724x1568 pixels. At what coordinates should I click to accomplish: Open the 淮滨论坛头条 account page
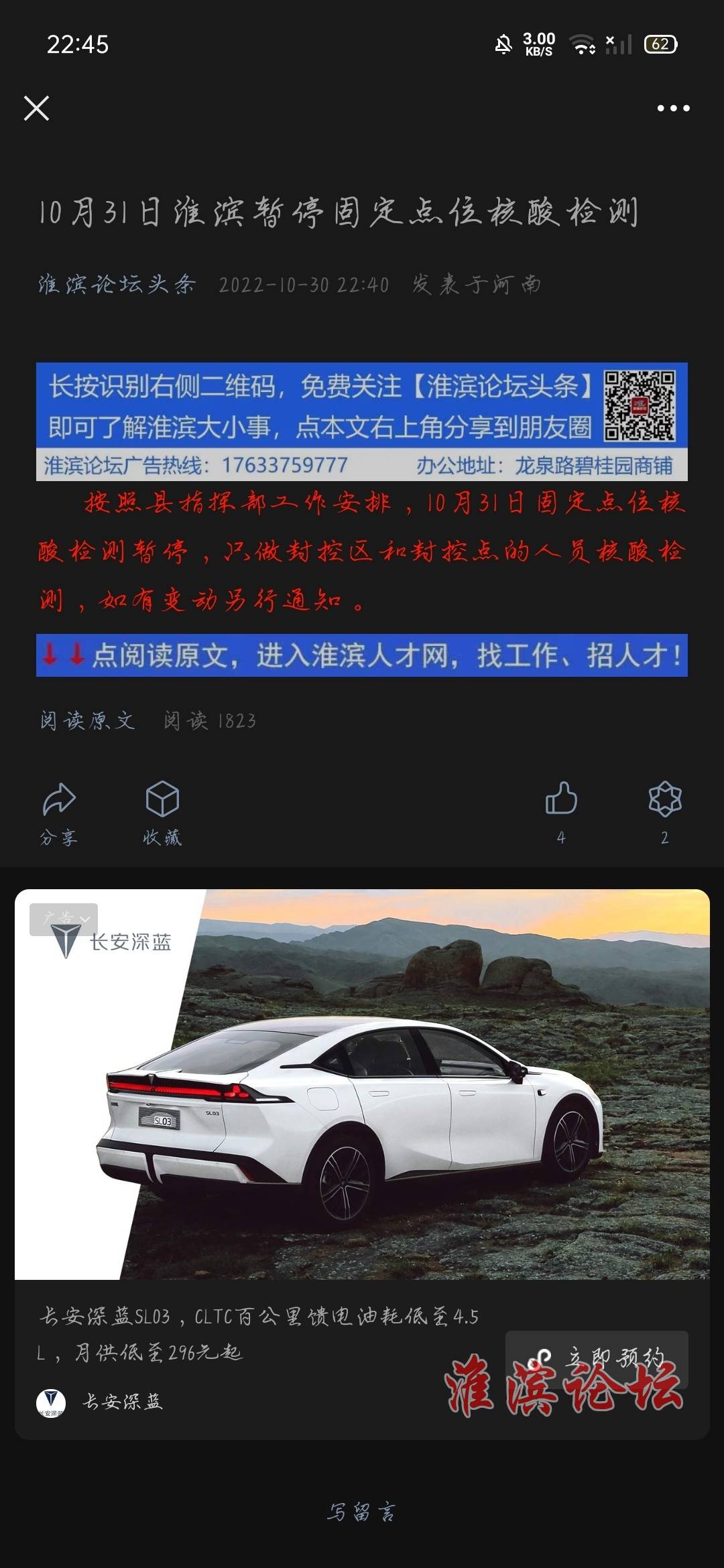[x=117, y=284]
